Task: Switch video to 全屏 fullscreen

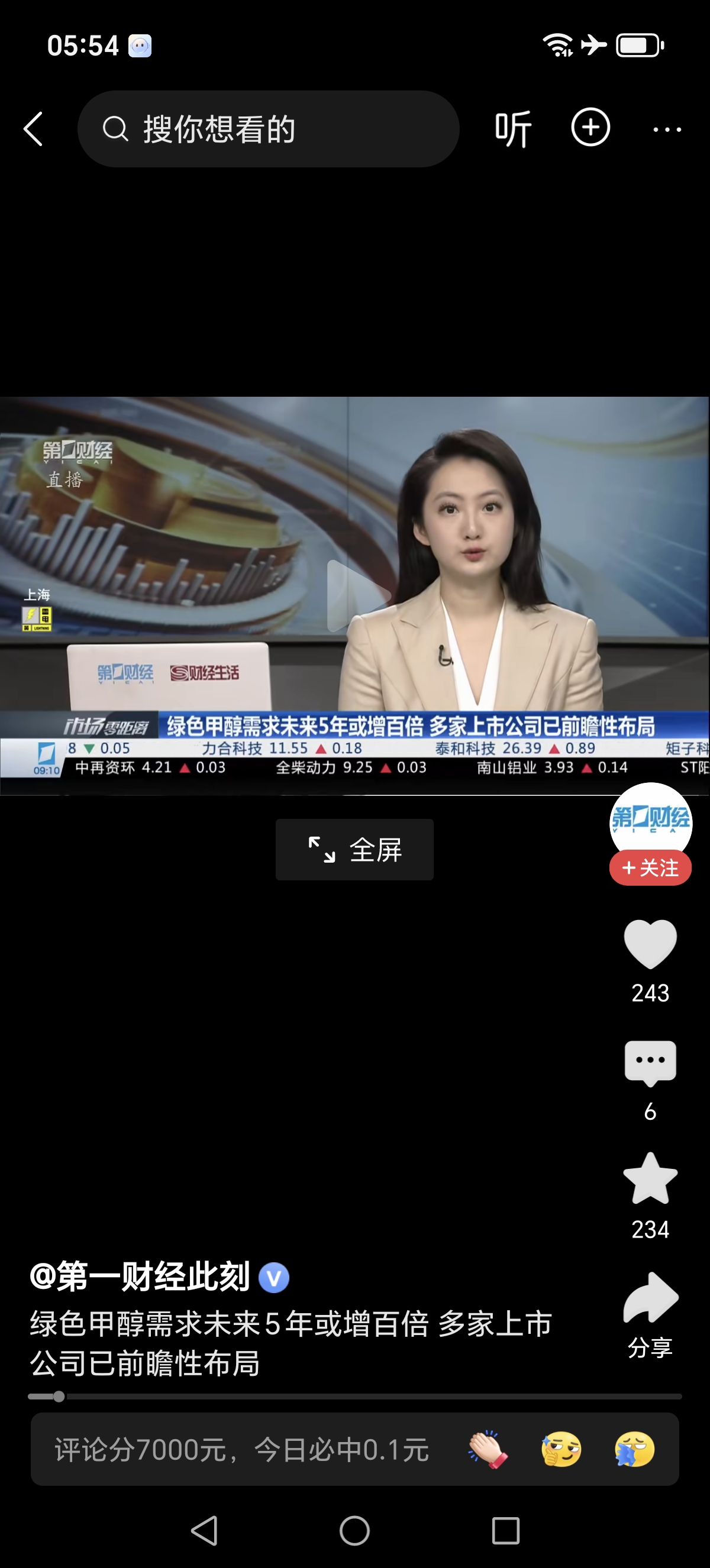Action: point(354,849)
